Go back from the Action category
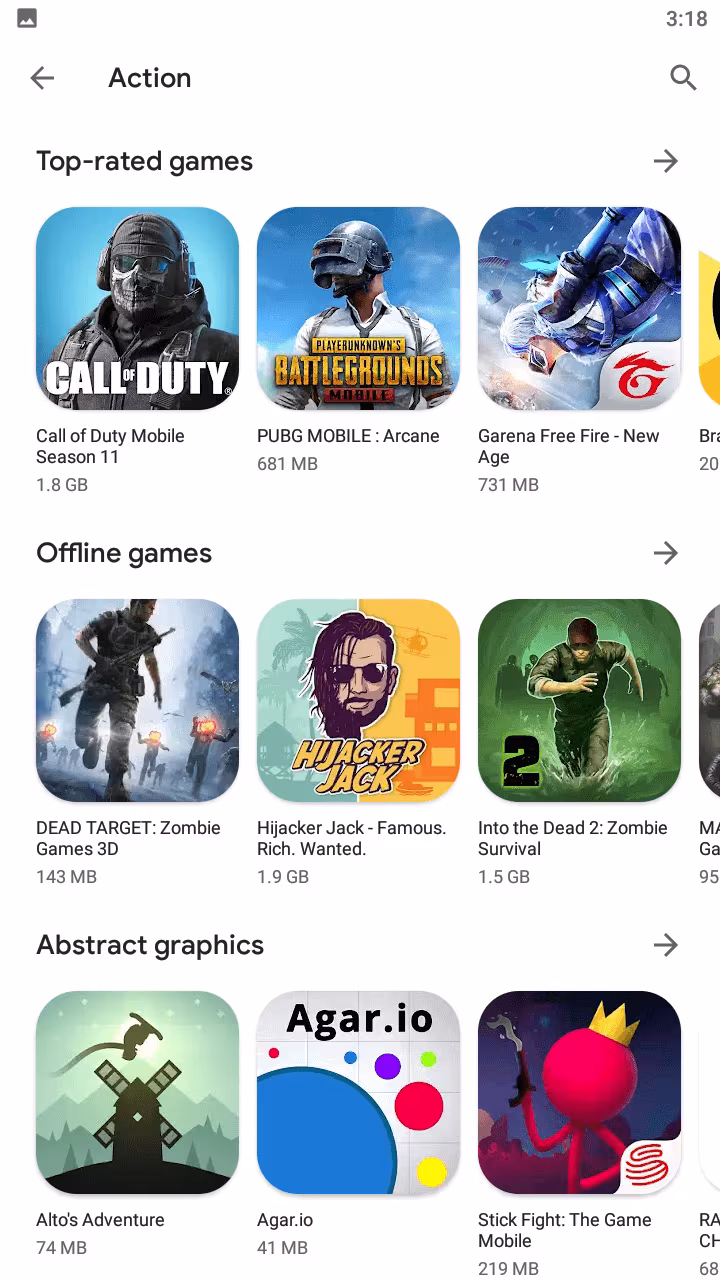 pos(42,78)
